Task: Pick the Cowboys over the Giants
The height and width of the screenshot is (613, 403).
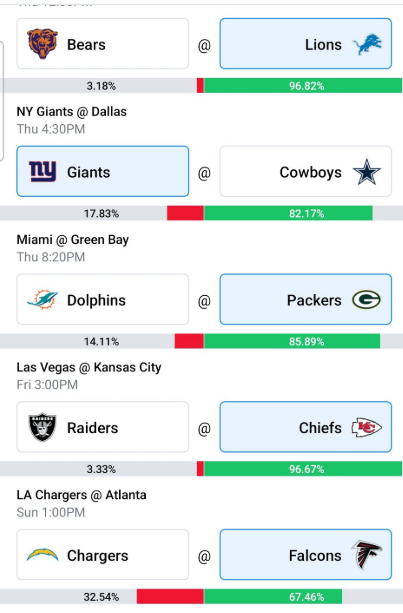Action: click(x=306, y=171)
